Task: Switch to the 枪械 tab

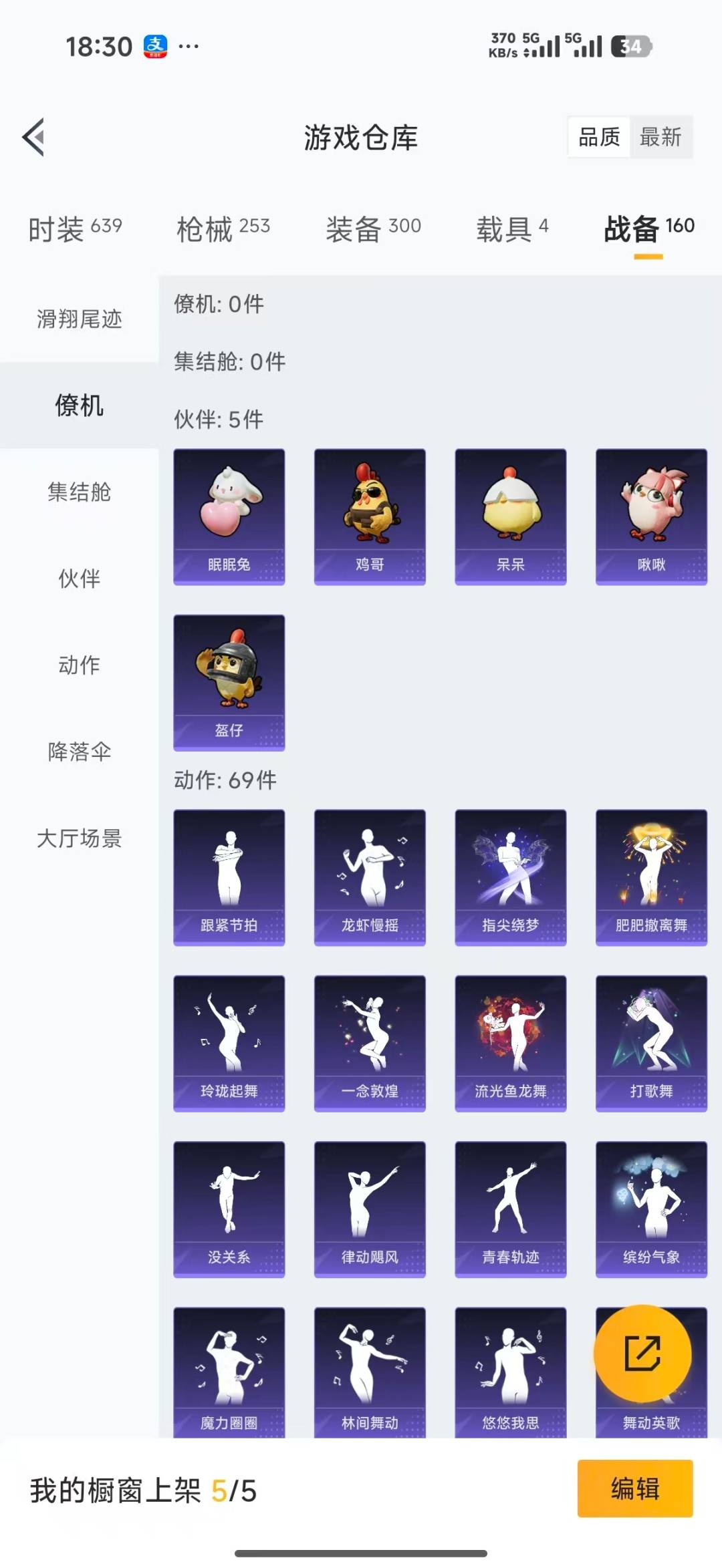Action: (223, 227)
